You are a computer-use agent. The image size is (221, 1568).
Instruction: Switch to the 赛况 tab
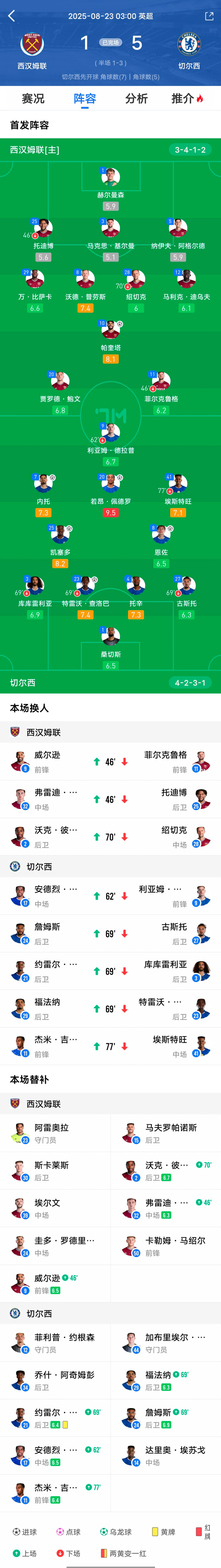[33, 99]
